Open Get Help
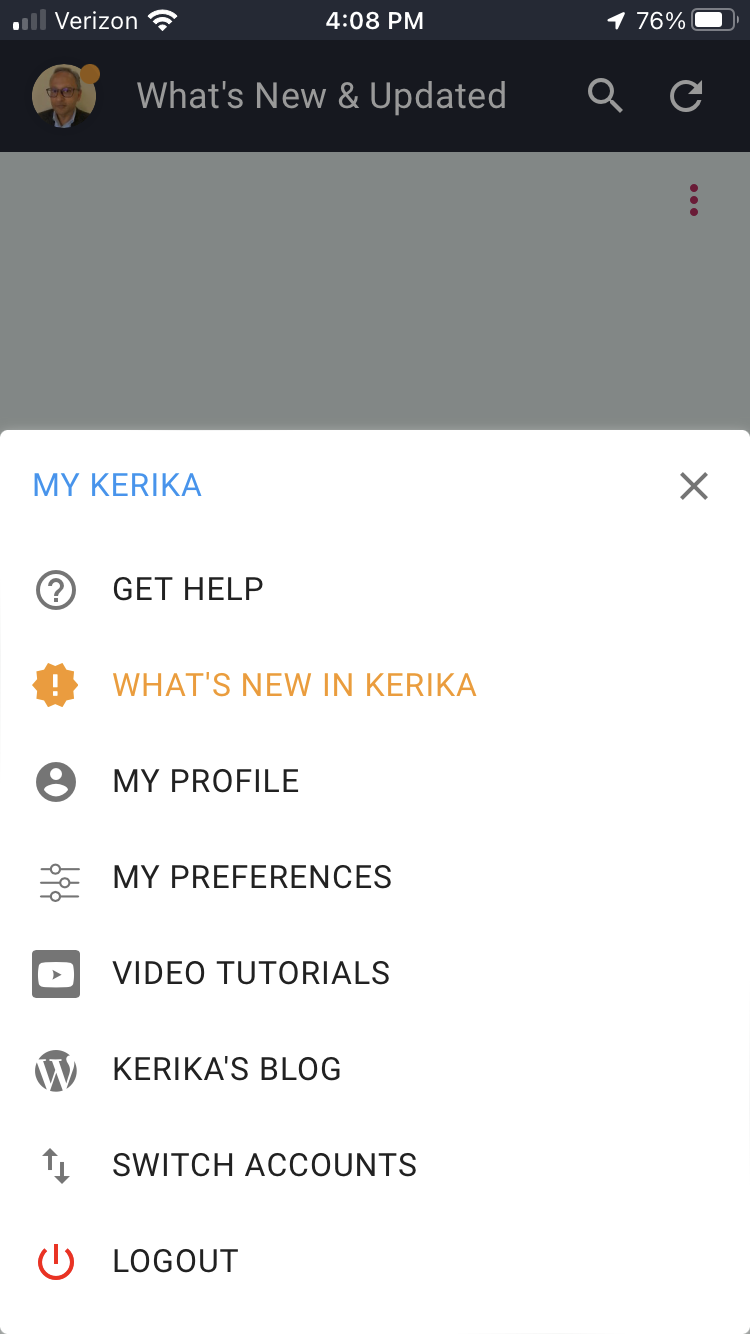The image size is (750, 1334). click(x=375, y=589)
